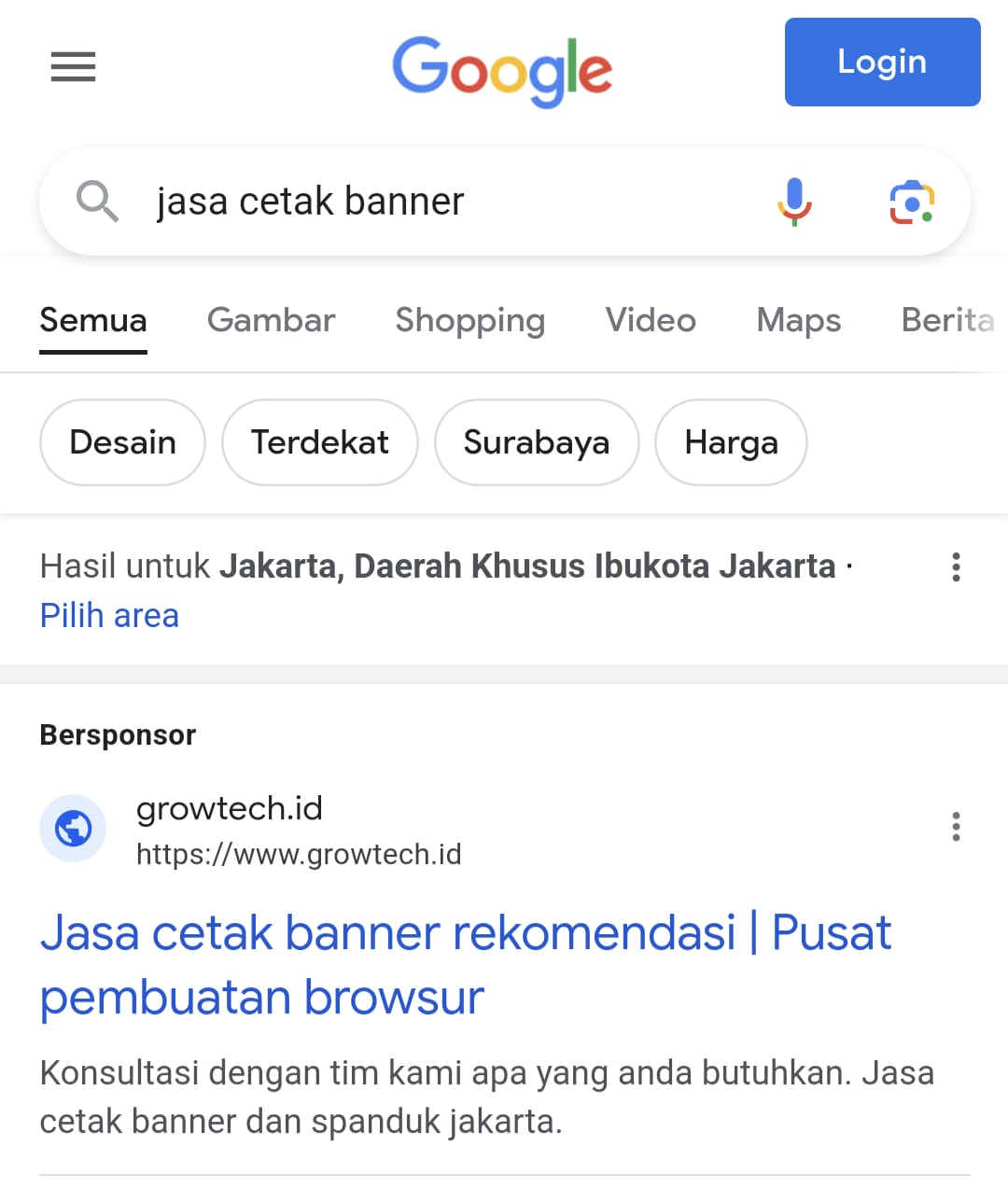
Task: Select the Surabaya filter chip
Action: 536,442
